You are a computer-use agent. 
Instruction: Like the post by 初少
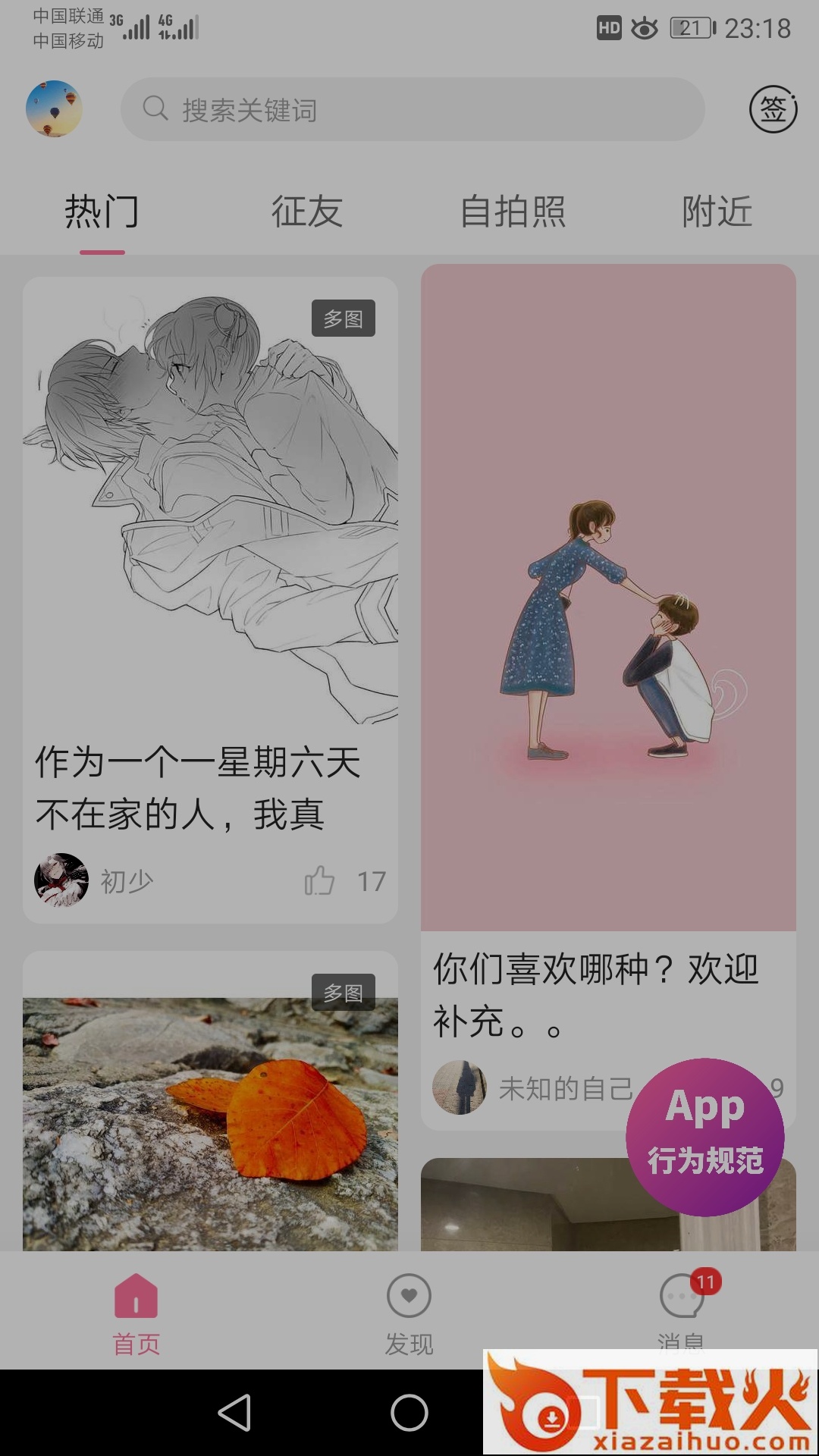pos(319,881)
